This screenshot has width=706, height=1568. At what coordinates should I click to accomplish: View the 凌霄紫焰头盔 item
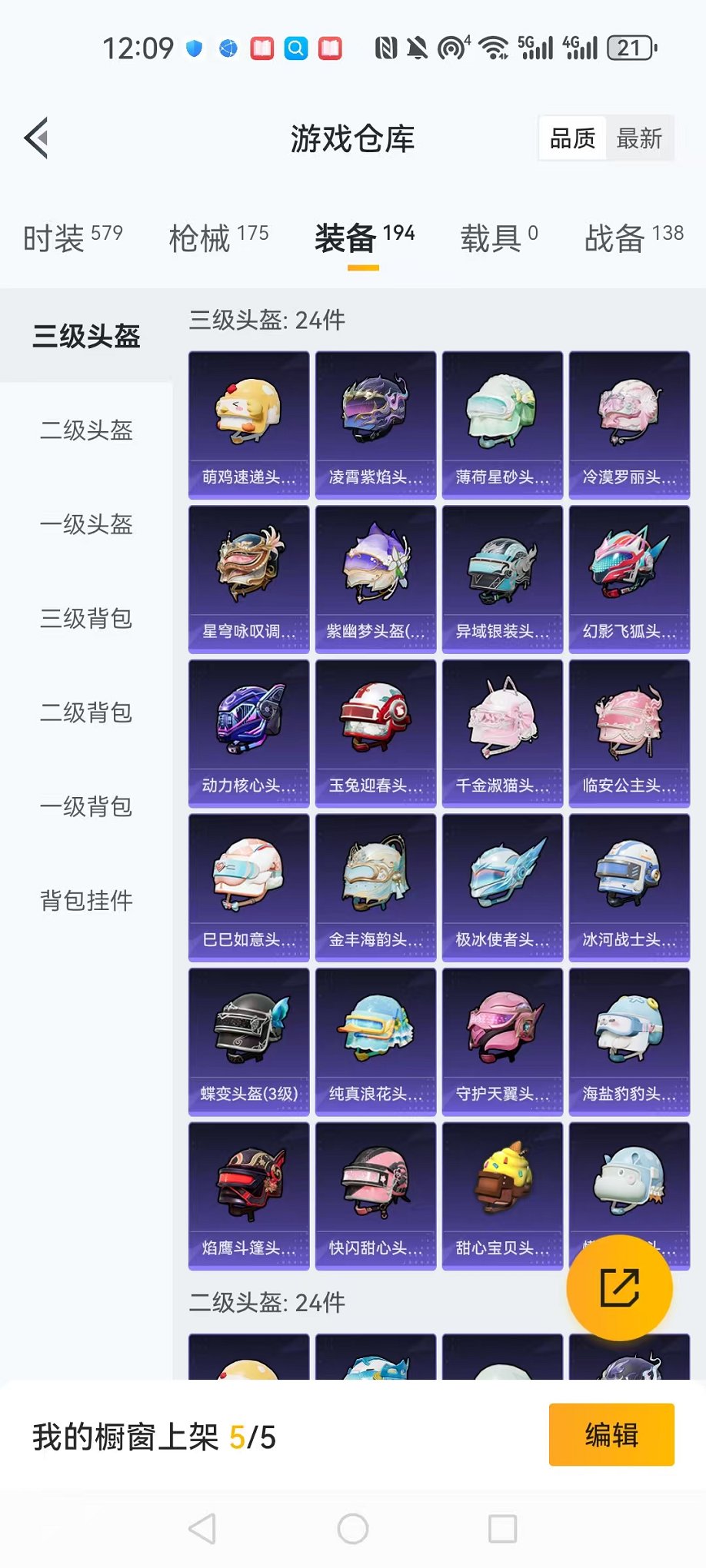pos(375,425)
